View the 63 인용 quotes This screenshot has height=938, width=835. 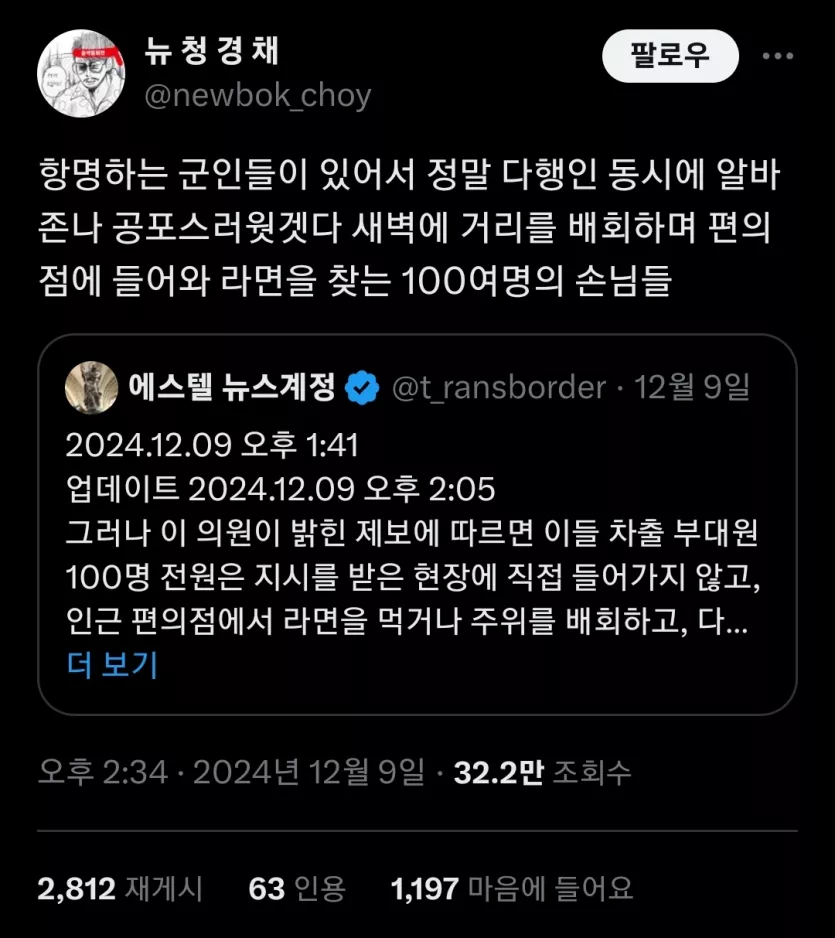tap(297, 887)
